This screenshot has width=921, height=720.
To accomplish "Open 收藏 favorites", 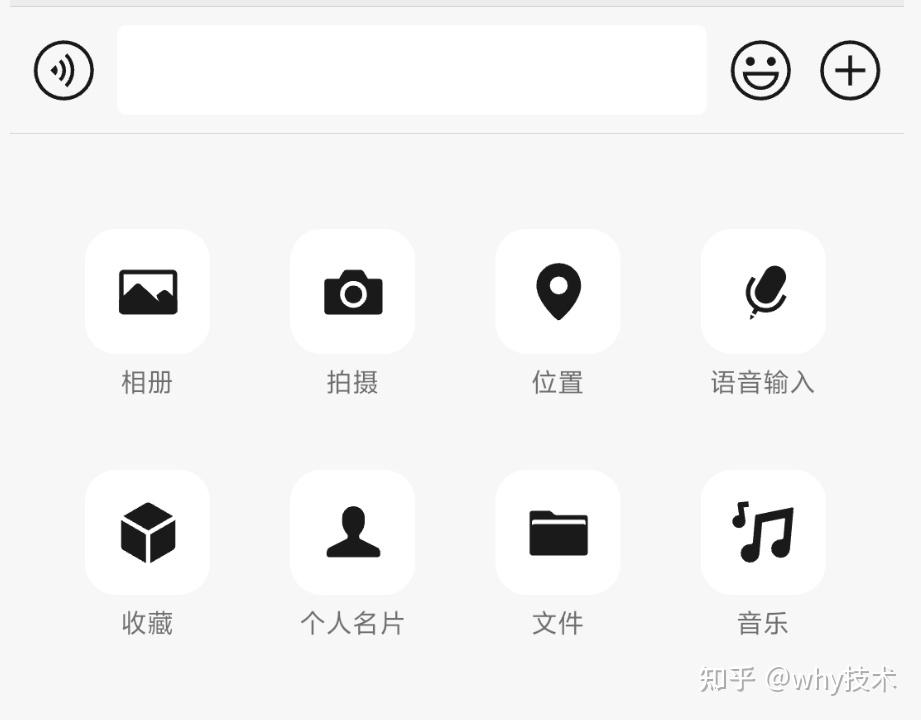I will click(x=147, y=532).
